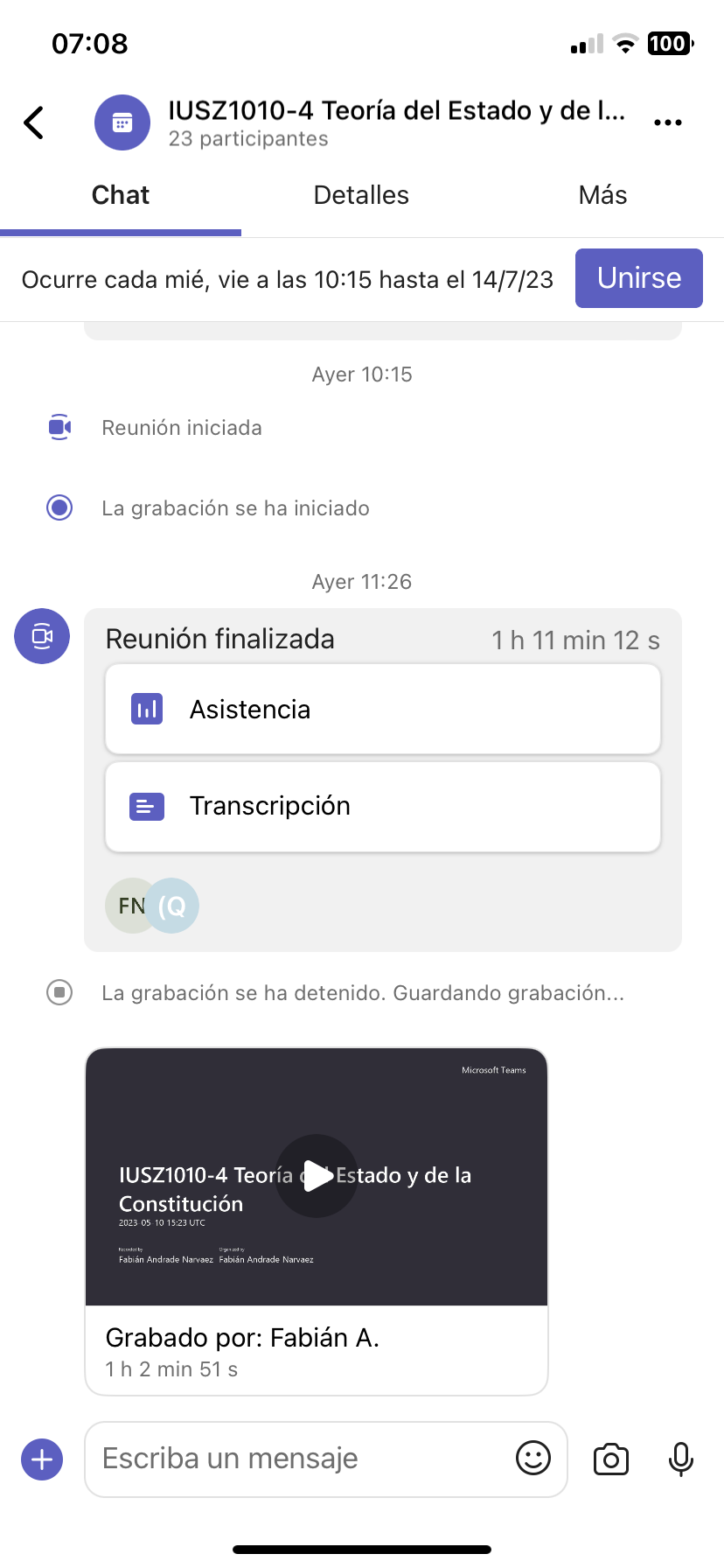Open the Transcripción of the meeting
Image resolution: width=724 pixels, height=1568 pixels.
coord(382,806)
